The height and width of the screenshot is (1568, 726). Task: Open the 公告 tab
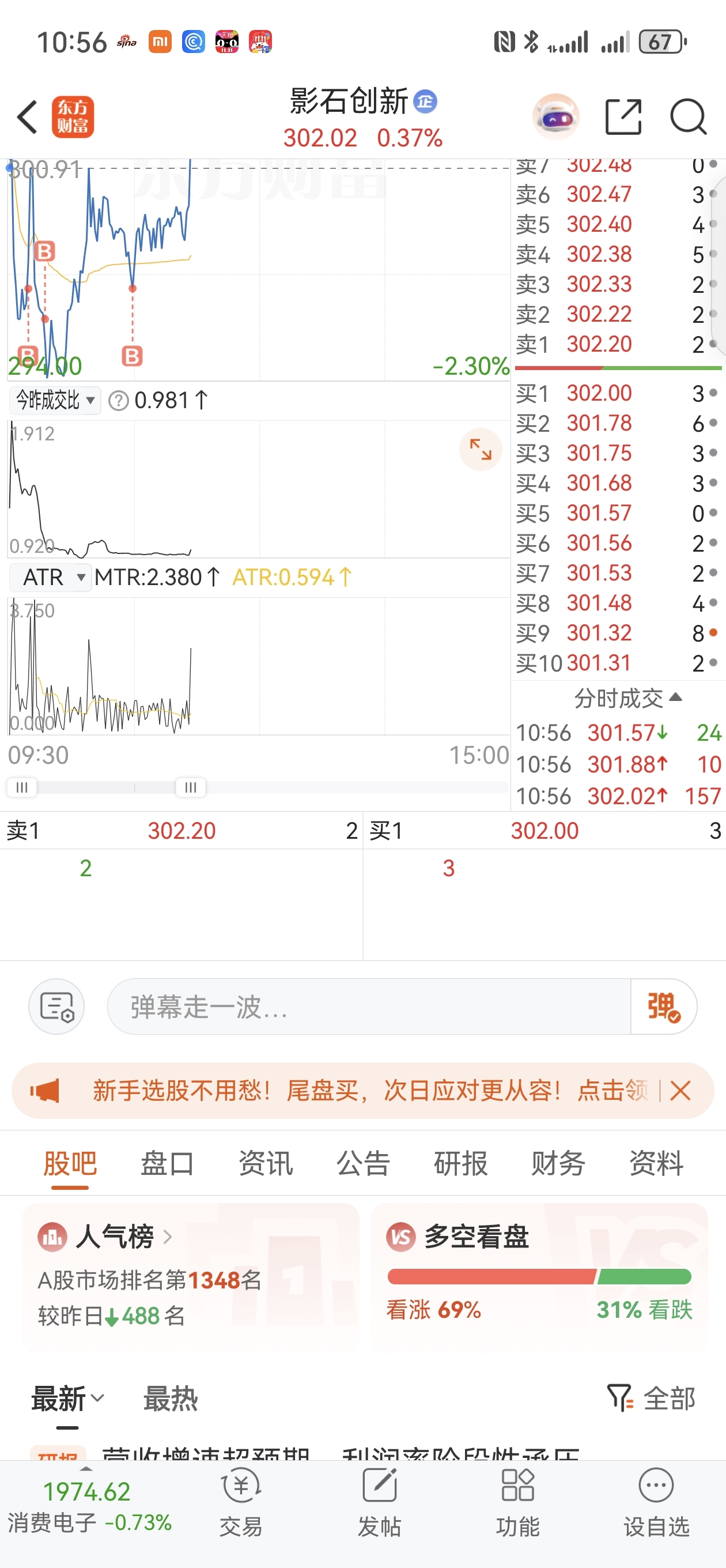click(x=364, y=1163)
